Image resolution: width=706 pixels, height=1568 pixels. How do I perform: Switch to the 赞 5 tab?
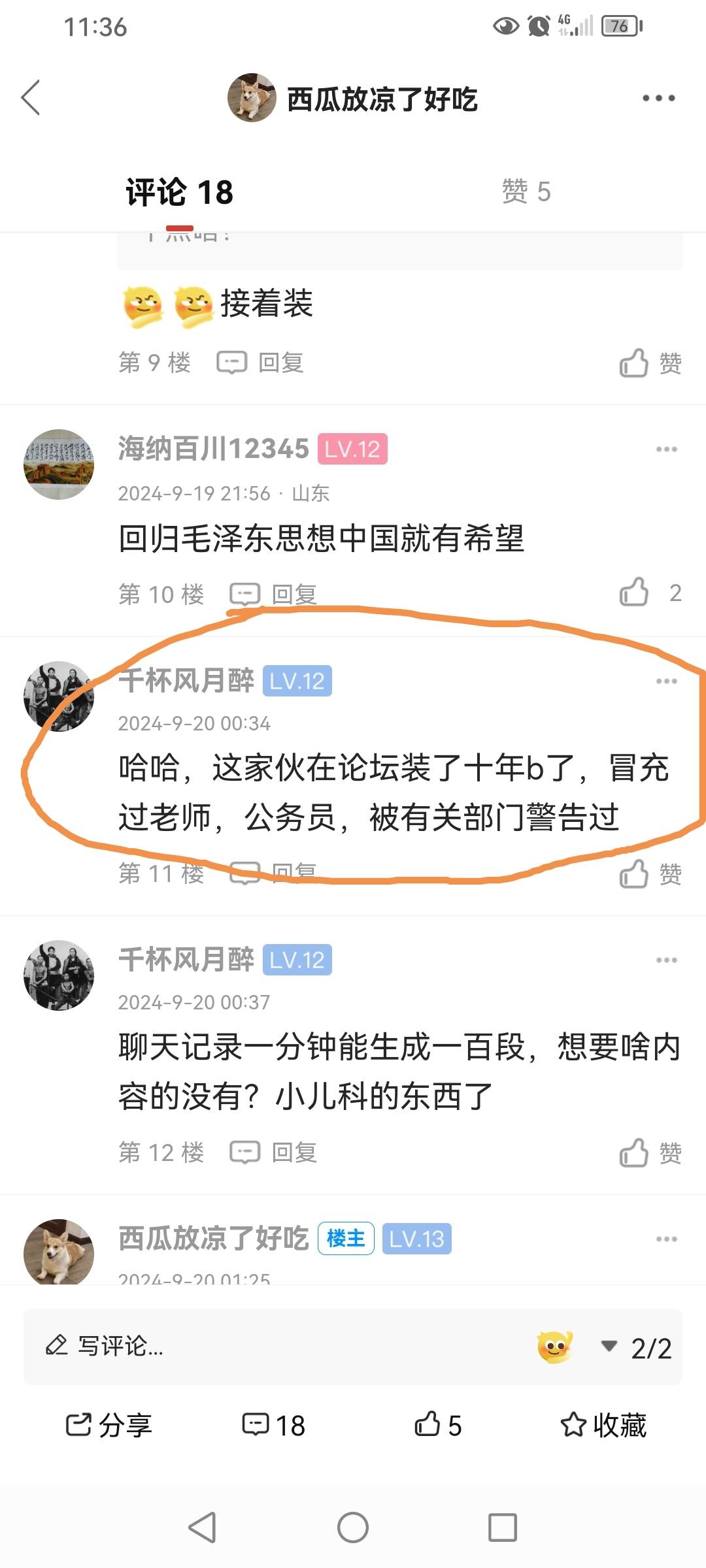[526, 192]
